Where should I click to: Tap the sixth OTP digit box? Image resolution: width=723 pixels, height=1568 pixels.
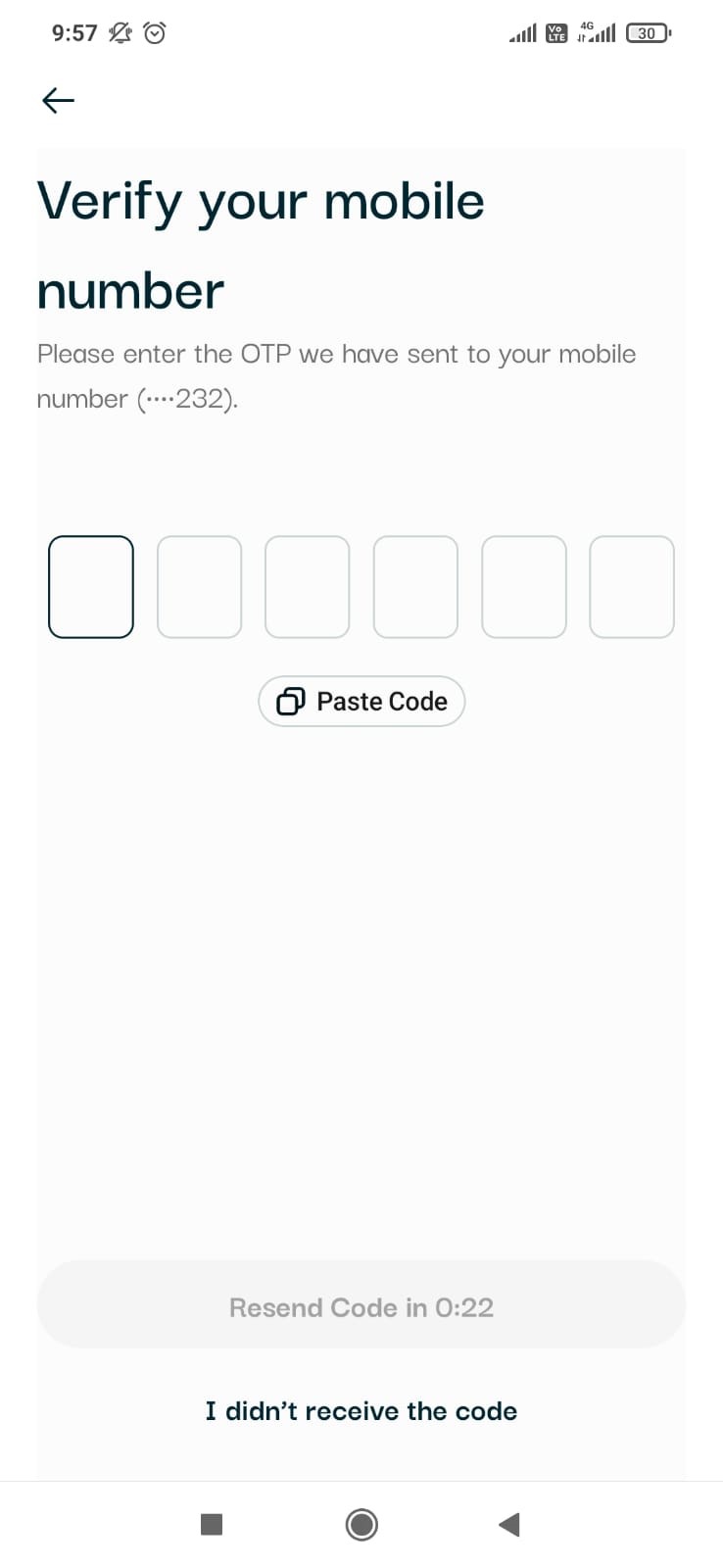632,587
